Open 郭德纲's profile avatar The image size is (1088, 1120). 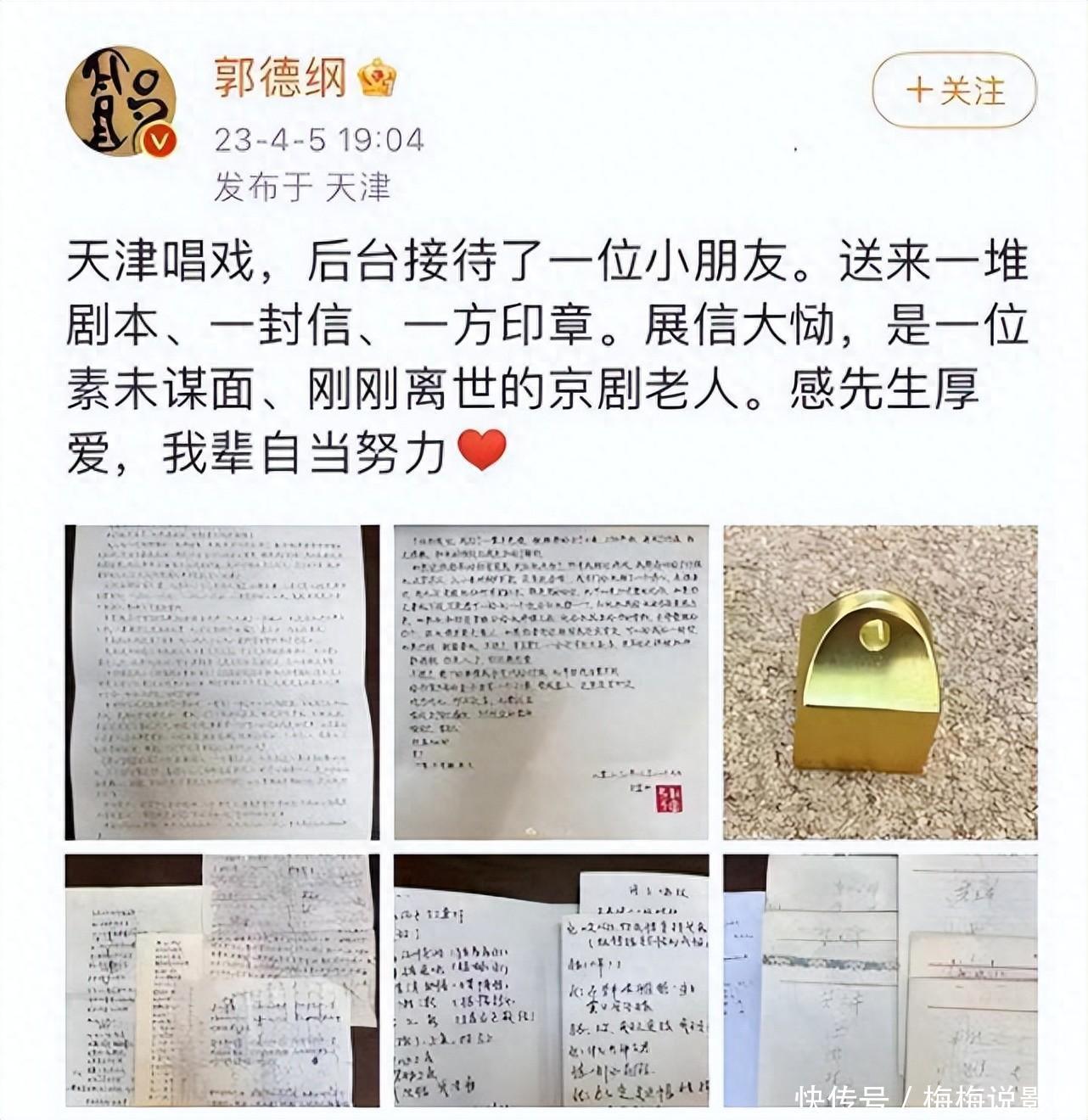coord(121,102)
